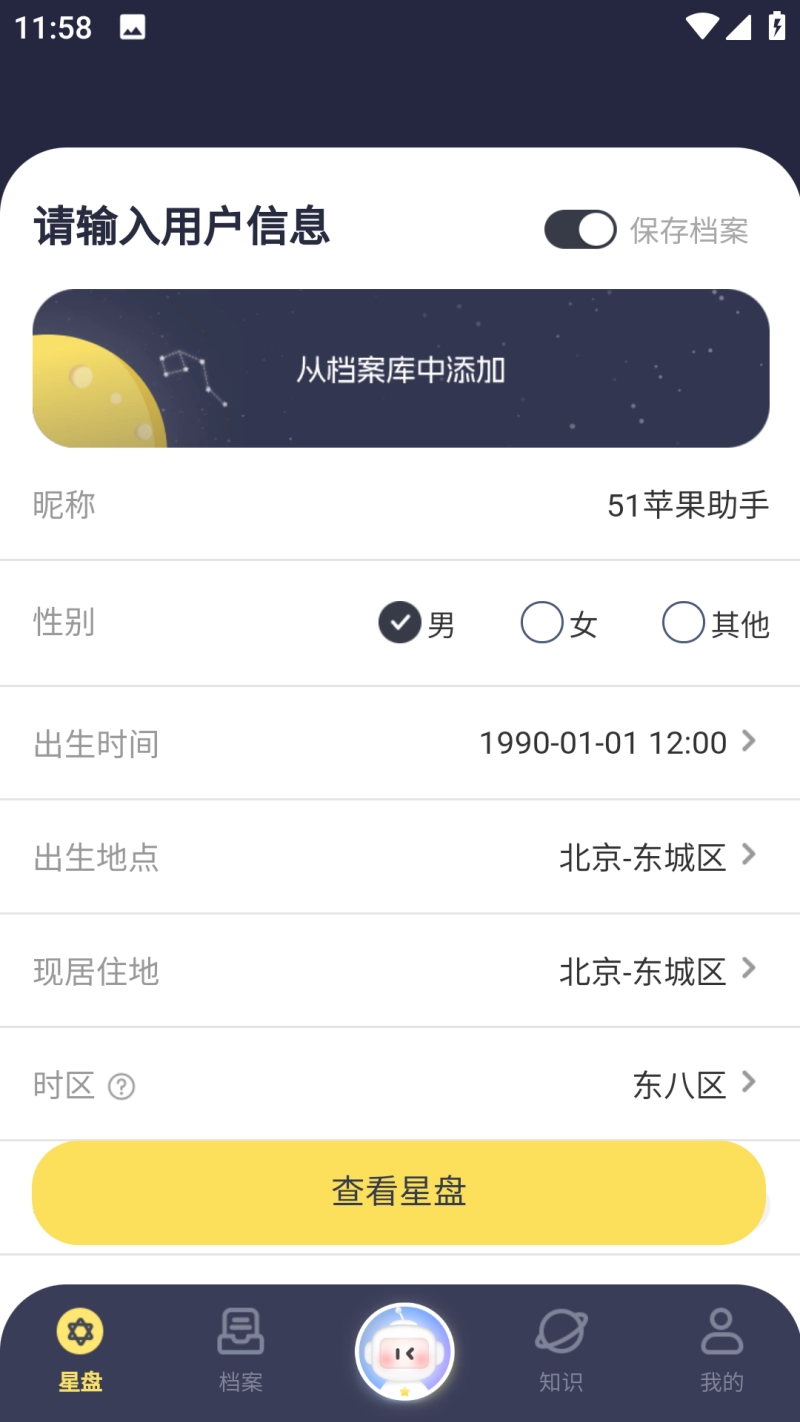This screenshot has height=1422, width=800.
Task: Open the 我的 profile section
Action: click(x=722, y=1350)
